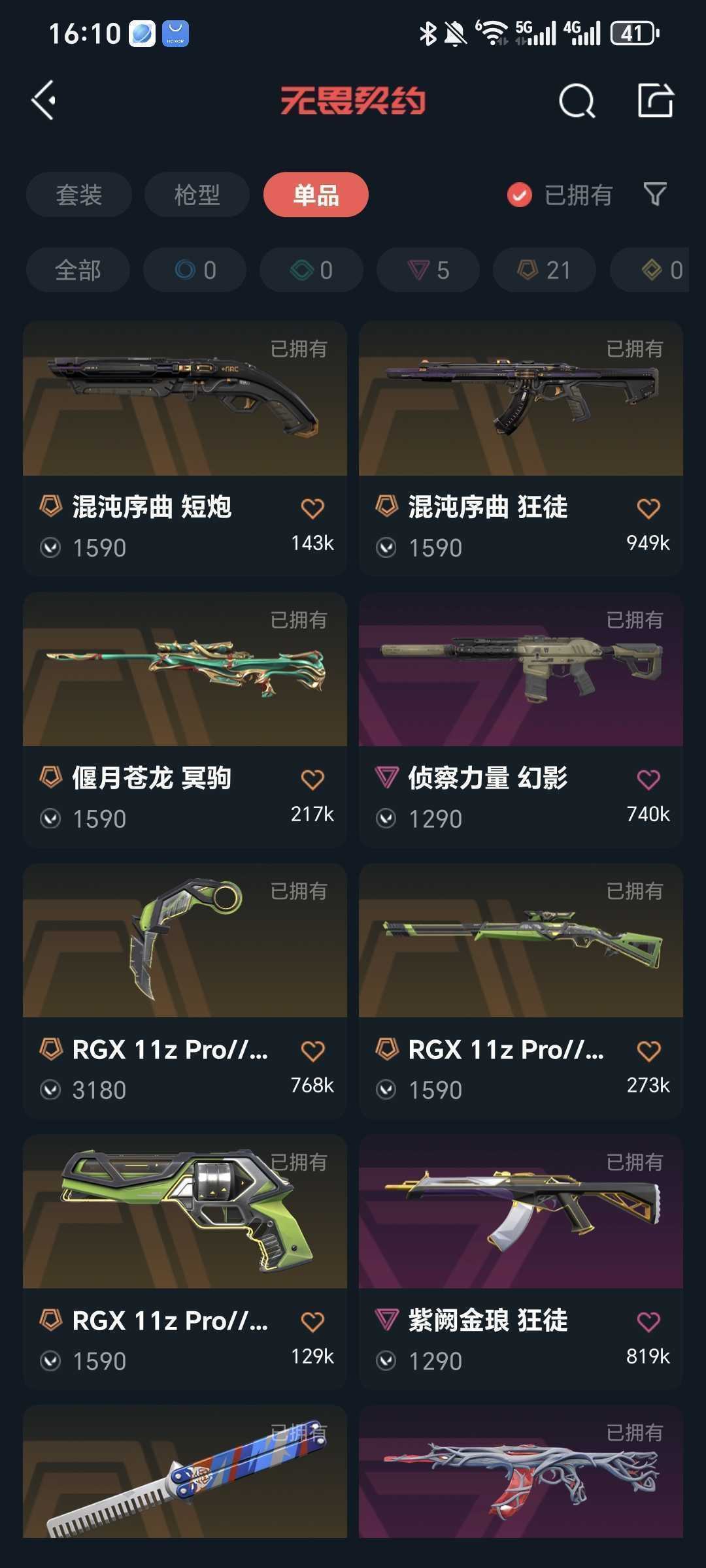Image resolution: width=706 pixels, height=1568 pixels.
Task: Open the search icon in the header
Action: [577, 101]
